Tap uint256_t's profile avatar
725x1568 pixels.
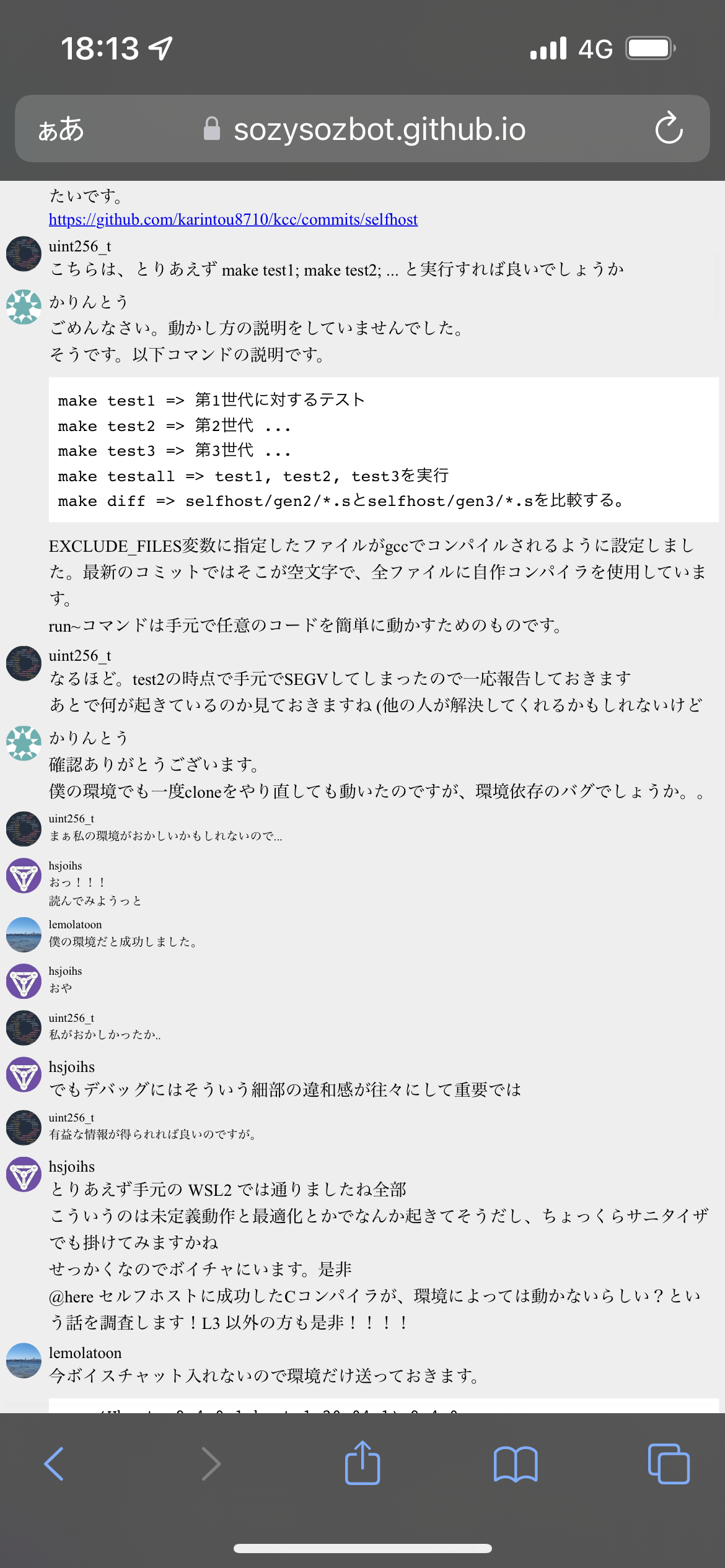pos(23,255)
